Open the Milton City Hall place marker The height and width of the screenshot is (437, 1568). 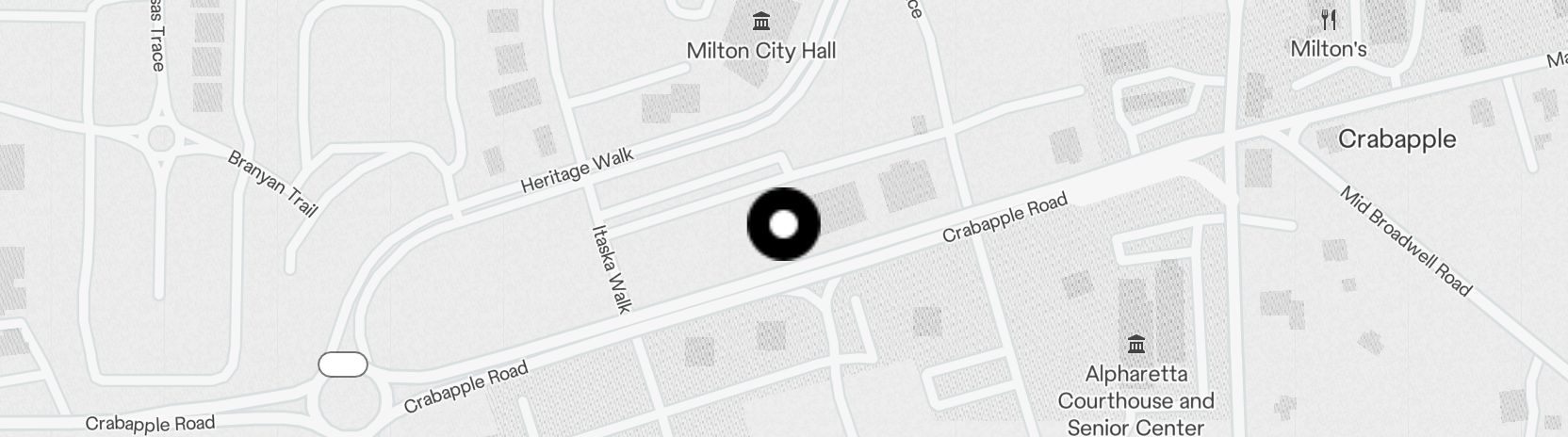(x=761, y=22)
